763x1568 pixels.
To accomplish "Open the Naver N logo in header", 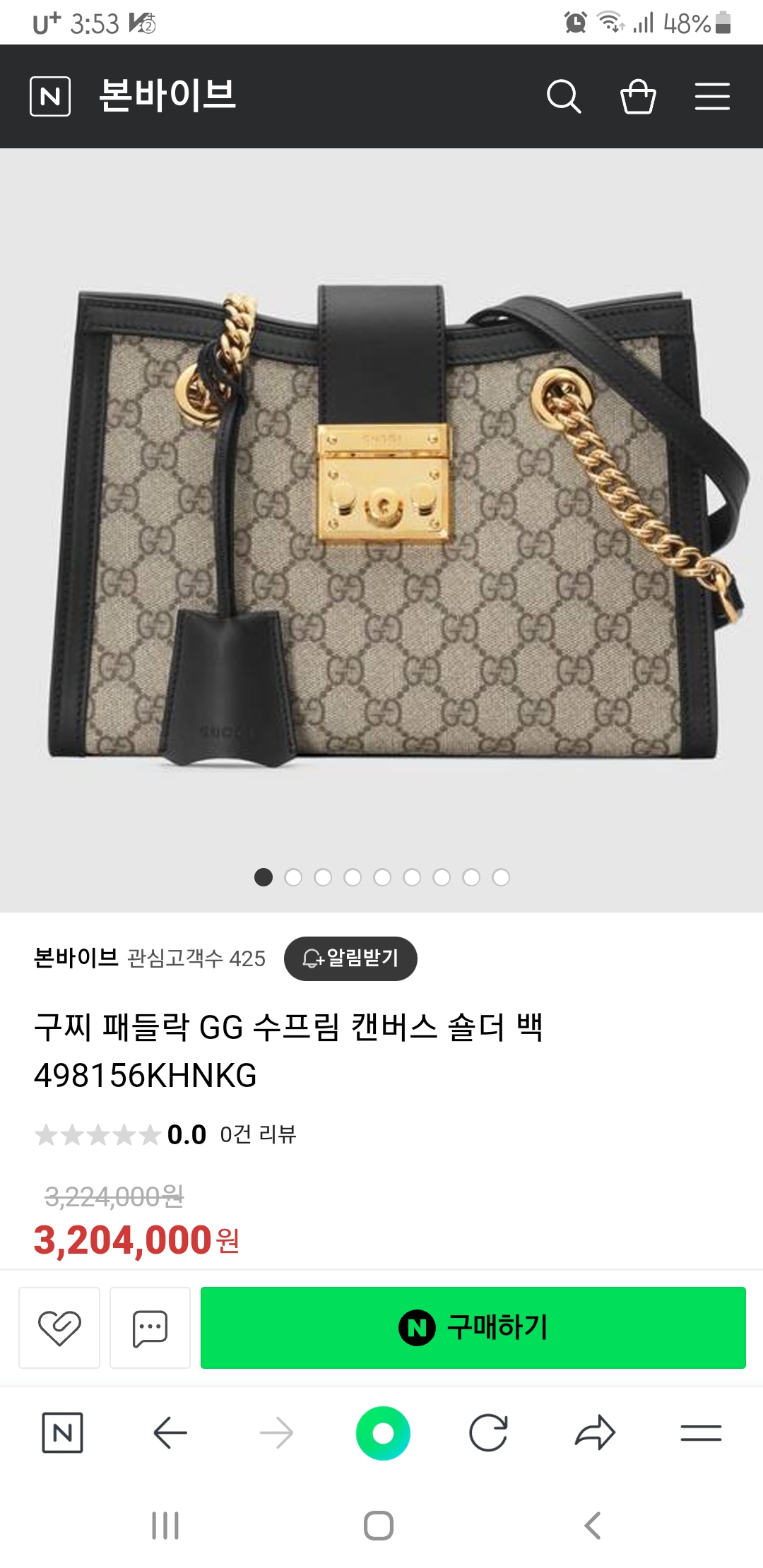I will click(x=50, y=96).
